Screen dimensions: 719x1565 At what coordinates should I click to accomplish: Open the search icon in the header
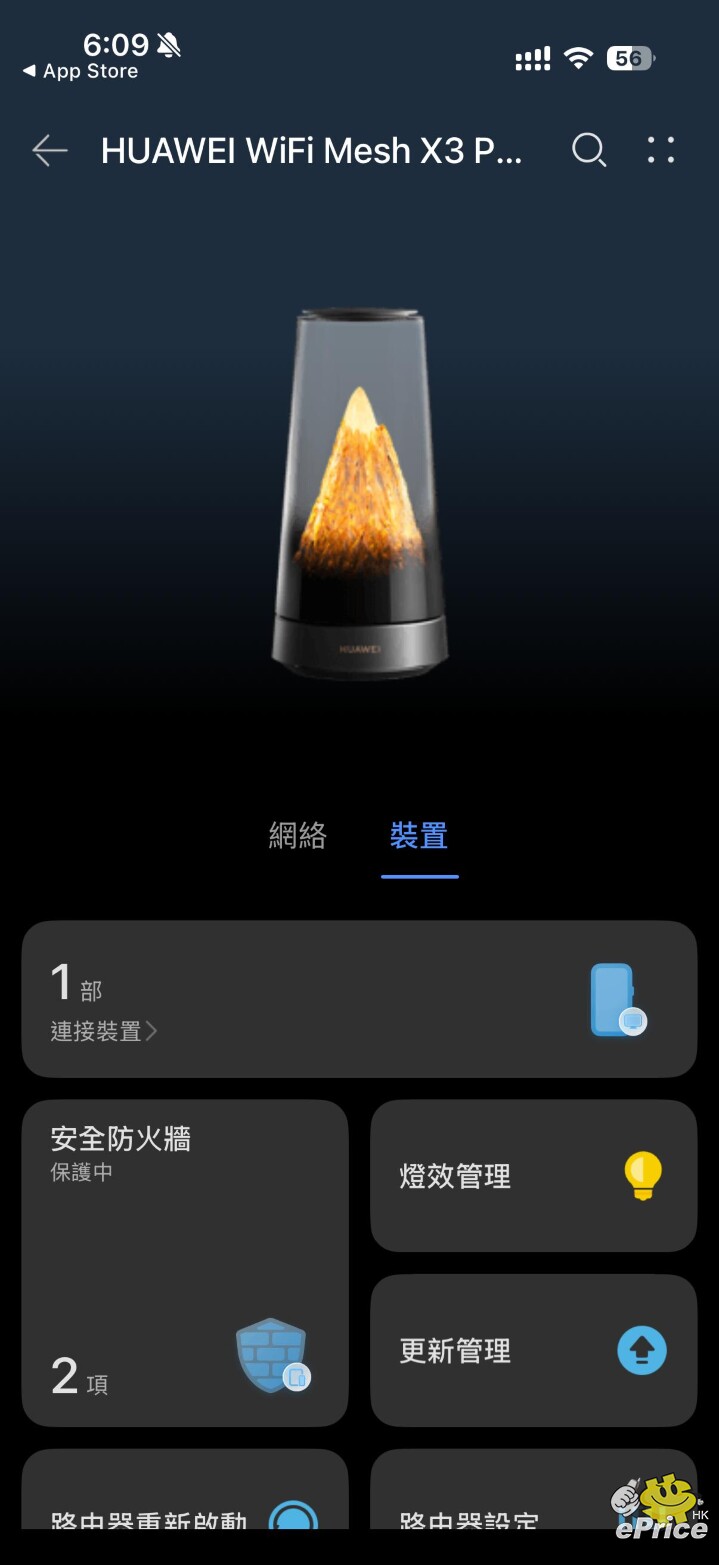click(589, 151)
